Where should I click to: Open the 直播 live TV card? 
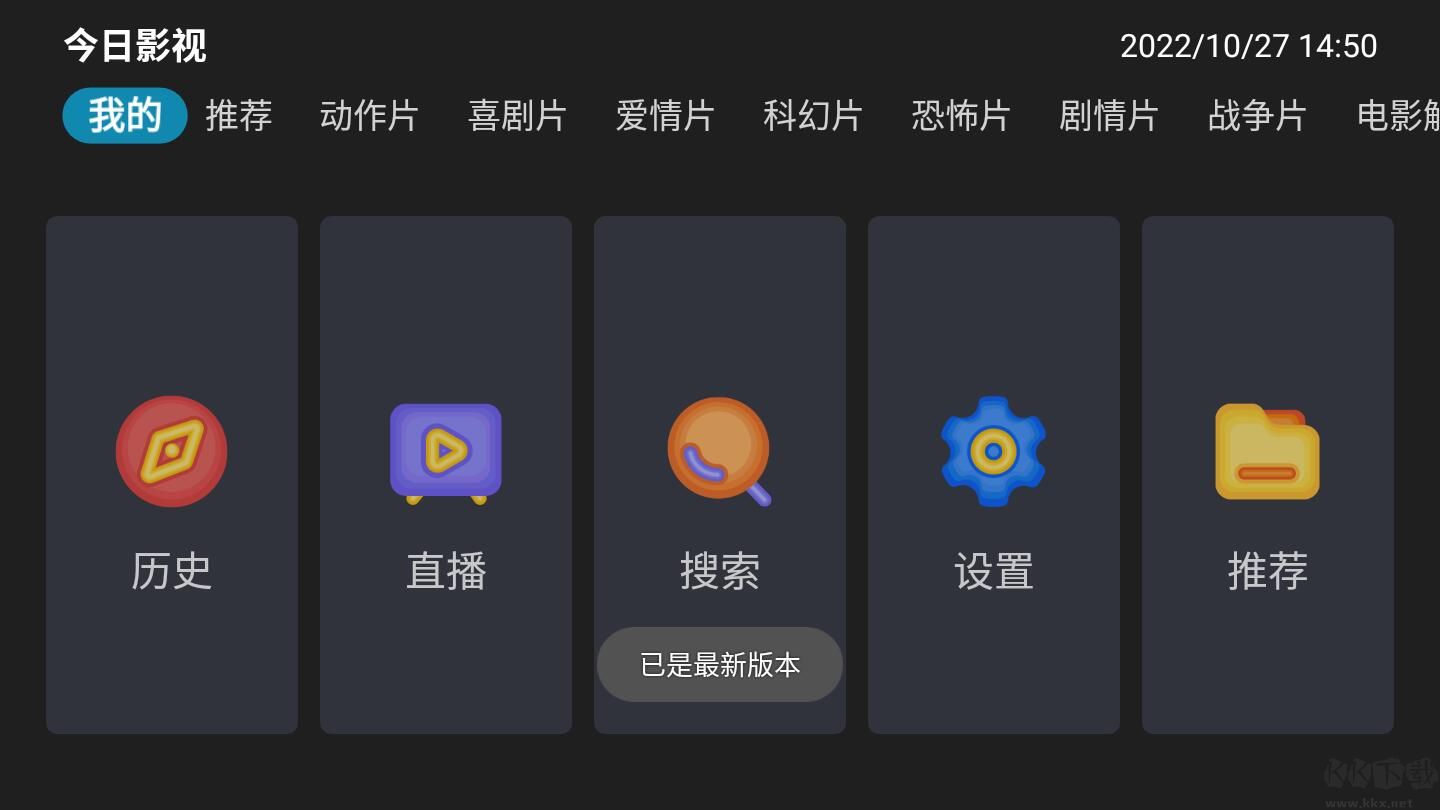point(446,475)
